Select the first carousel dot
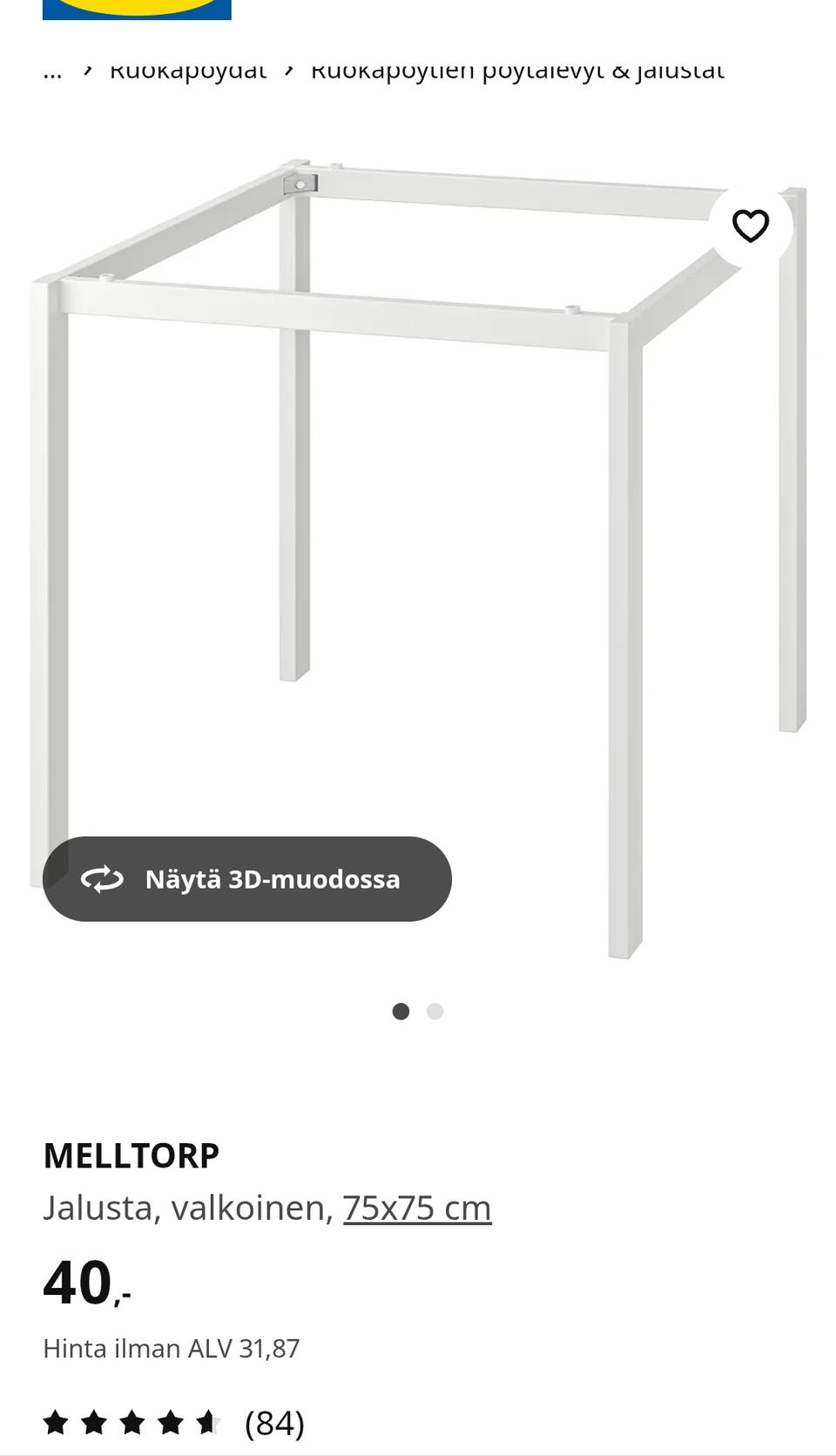 pos(401,1012)
